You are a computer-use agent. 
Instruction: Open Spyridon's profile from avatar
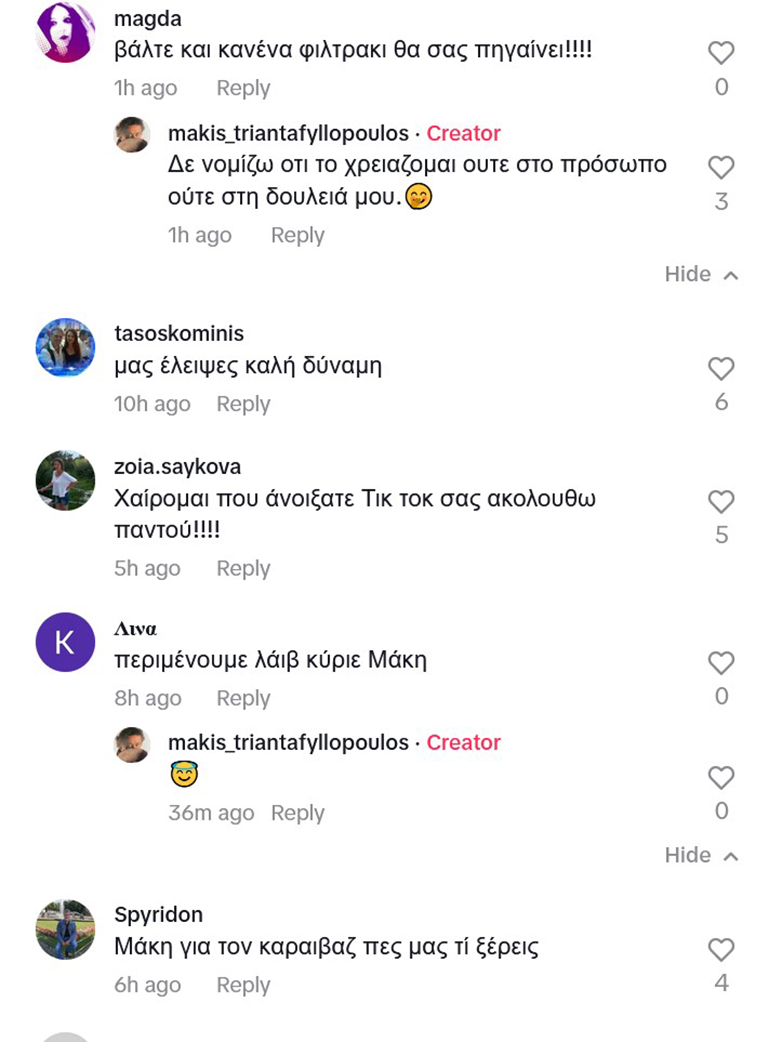(65, 929)
